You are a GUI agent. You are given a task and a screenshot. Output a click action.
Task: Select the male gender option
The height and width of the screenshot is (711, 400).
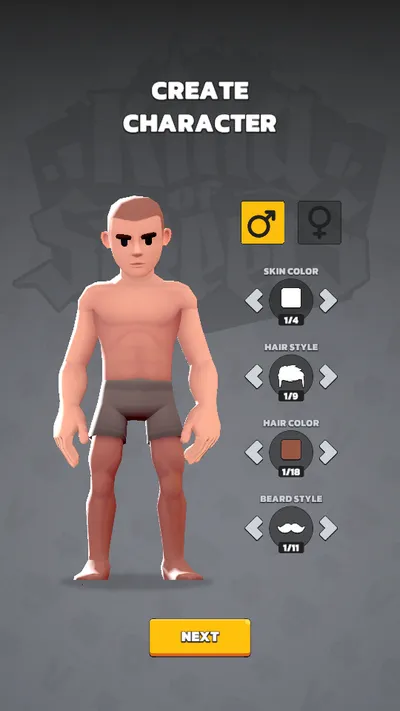[x=263, y=223]
